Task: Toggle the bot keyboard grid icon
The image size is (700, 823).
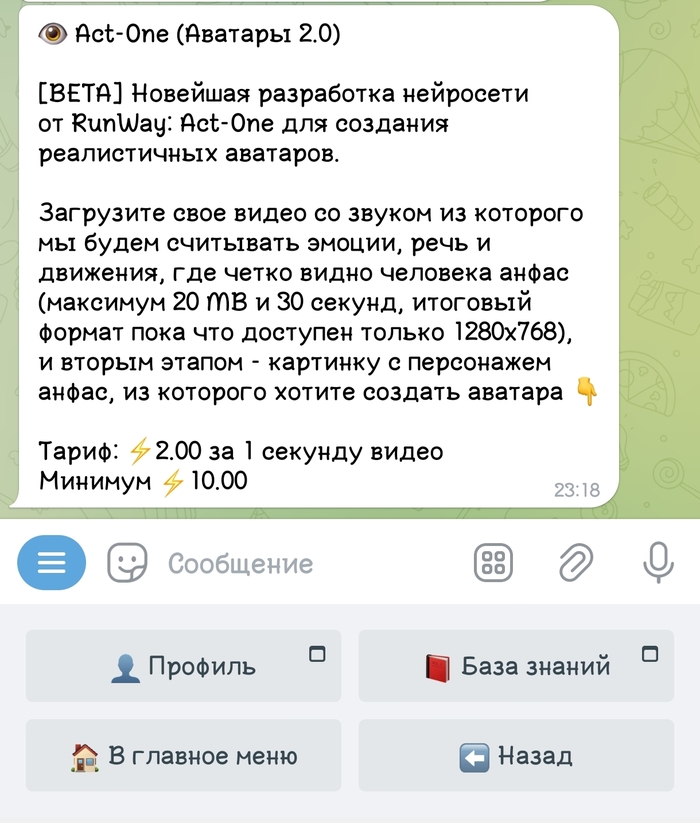Action: pos(493,563)
